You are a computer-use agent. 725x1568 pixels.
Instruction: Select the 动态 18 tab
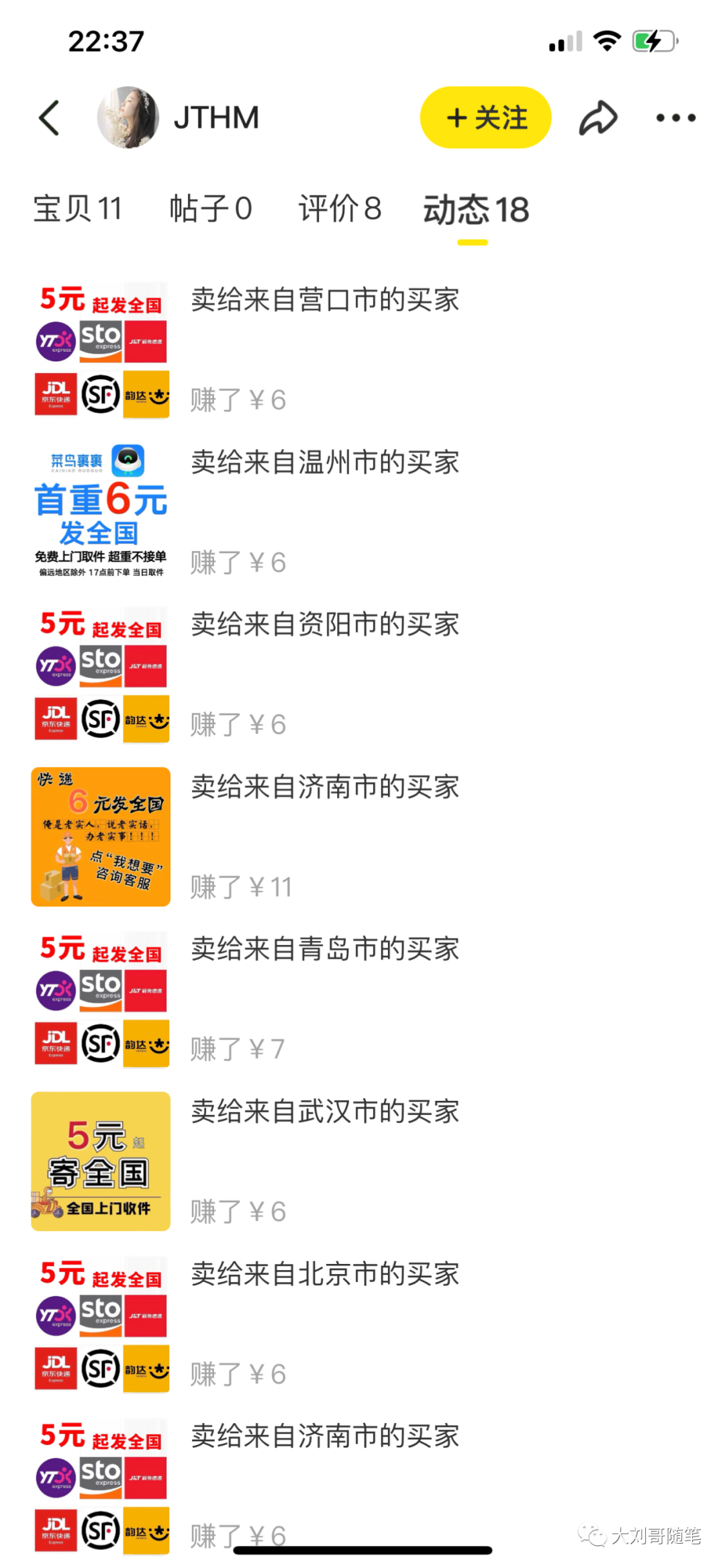click(x=475, y=210)
